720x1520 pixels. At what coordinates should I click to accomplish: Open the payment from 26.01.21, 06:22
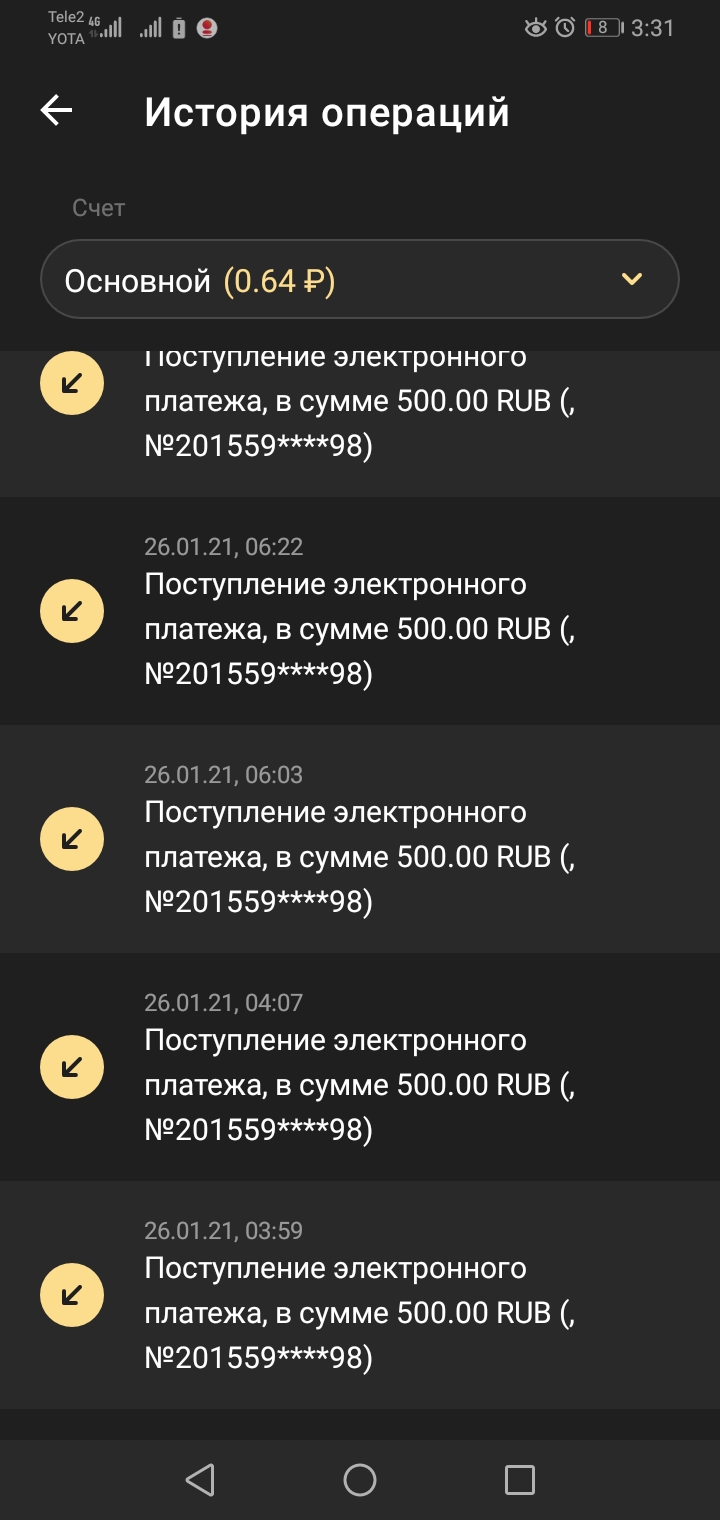[x=360, y=611]
